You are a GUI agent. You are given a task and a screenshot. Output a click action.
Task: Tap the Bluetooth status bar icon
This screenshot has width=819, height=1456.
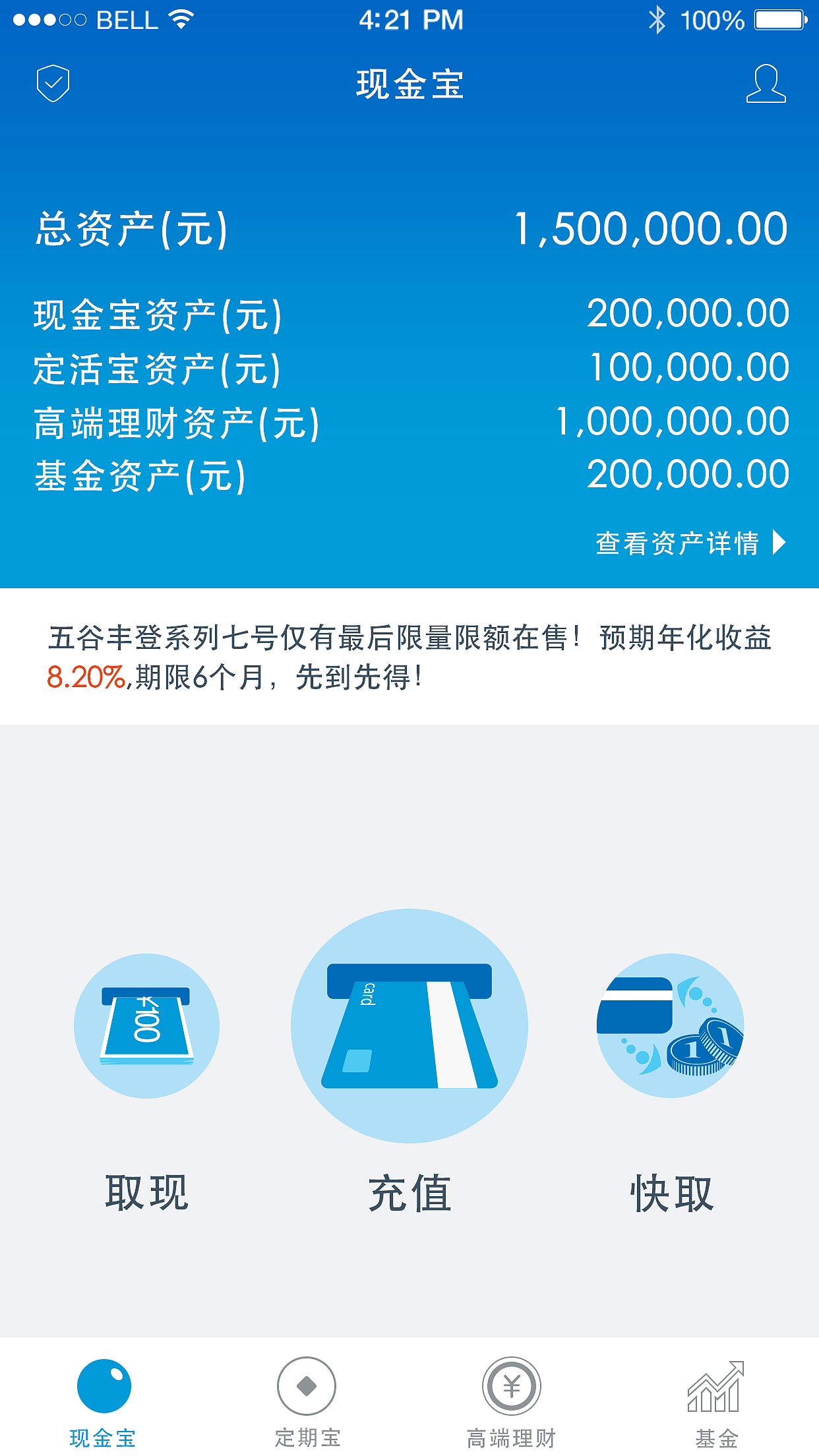655,20
